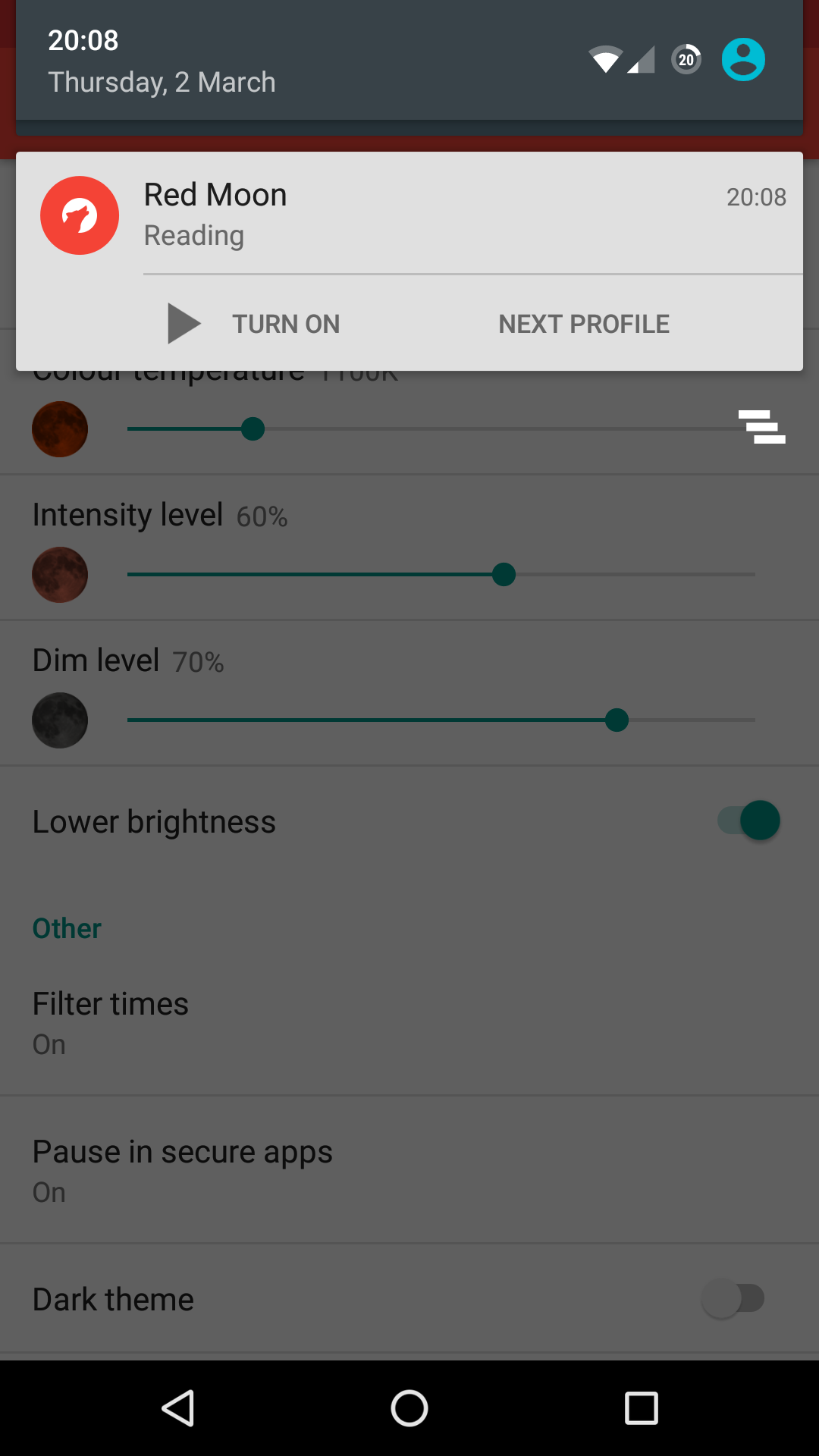Tap the intensity level slider
This screenshot has height=1456, width=819.
pos(440,575)
